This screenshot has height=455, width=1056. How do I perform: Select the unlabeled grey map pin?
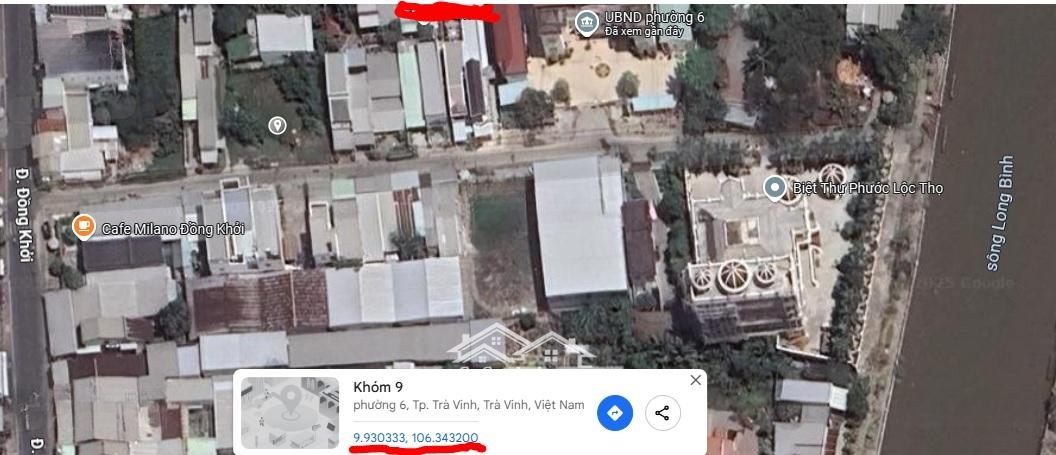pos(278,125)
